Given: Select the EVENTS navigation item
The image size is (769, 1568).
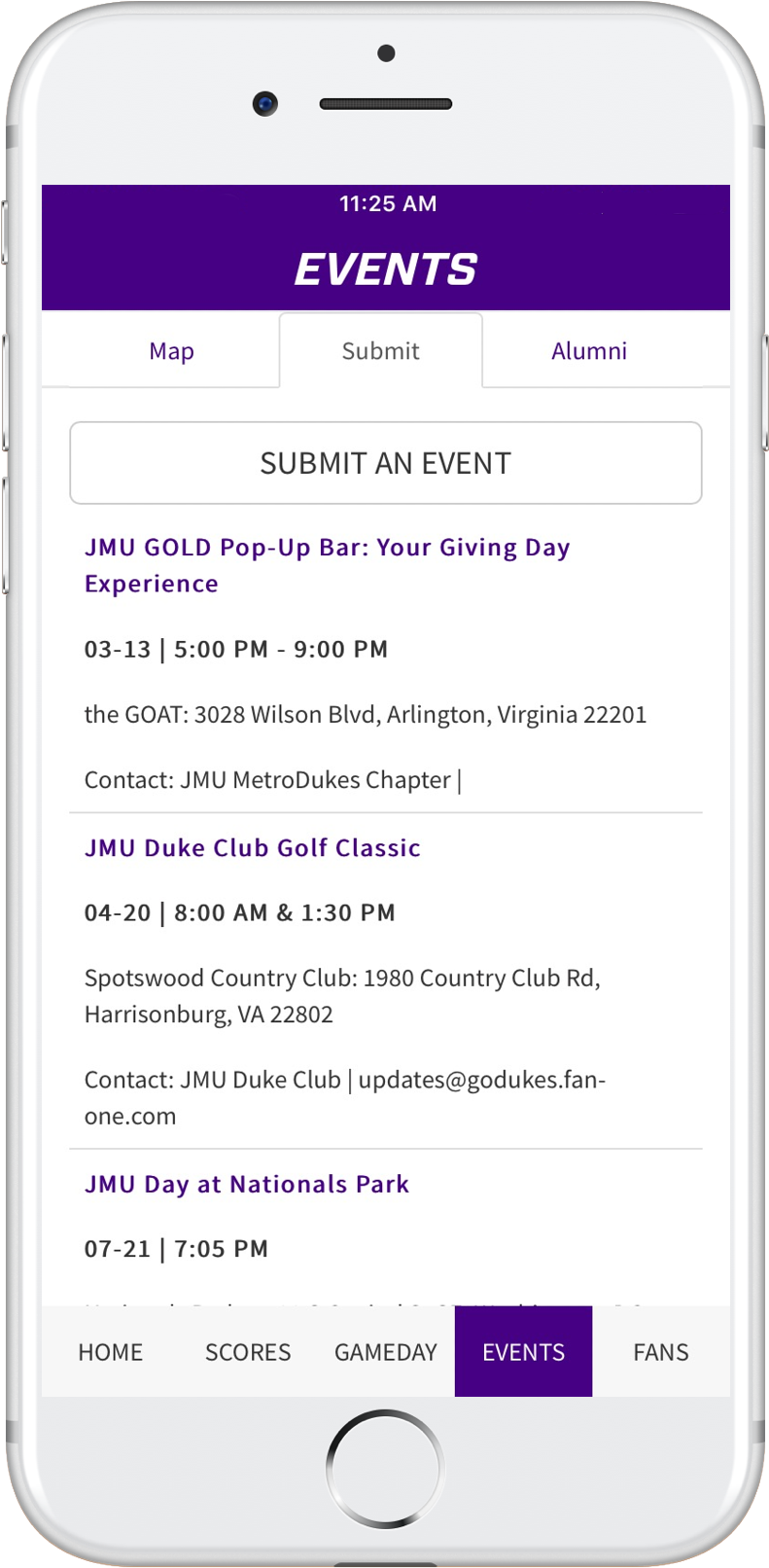Looking at the screenshot, I should coord(523,1351).
